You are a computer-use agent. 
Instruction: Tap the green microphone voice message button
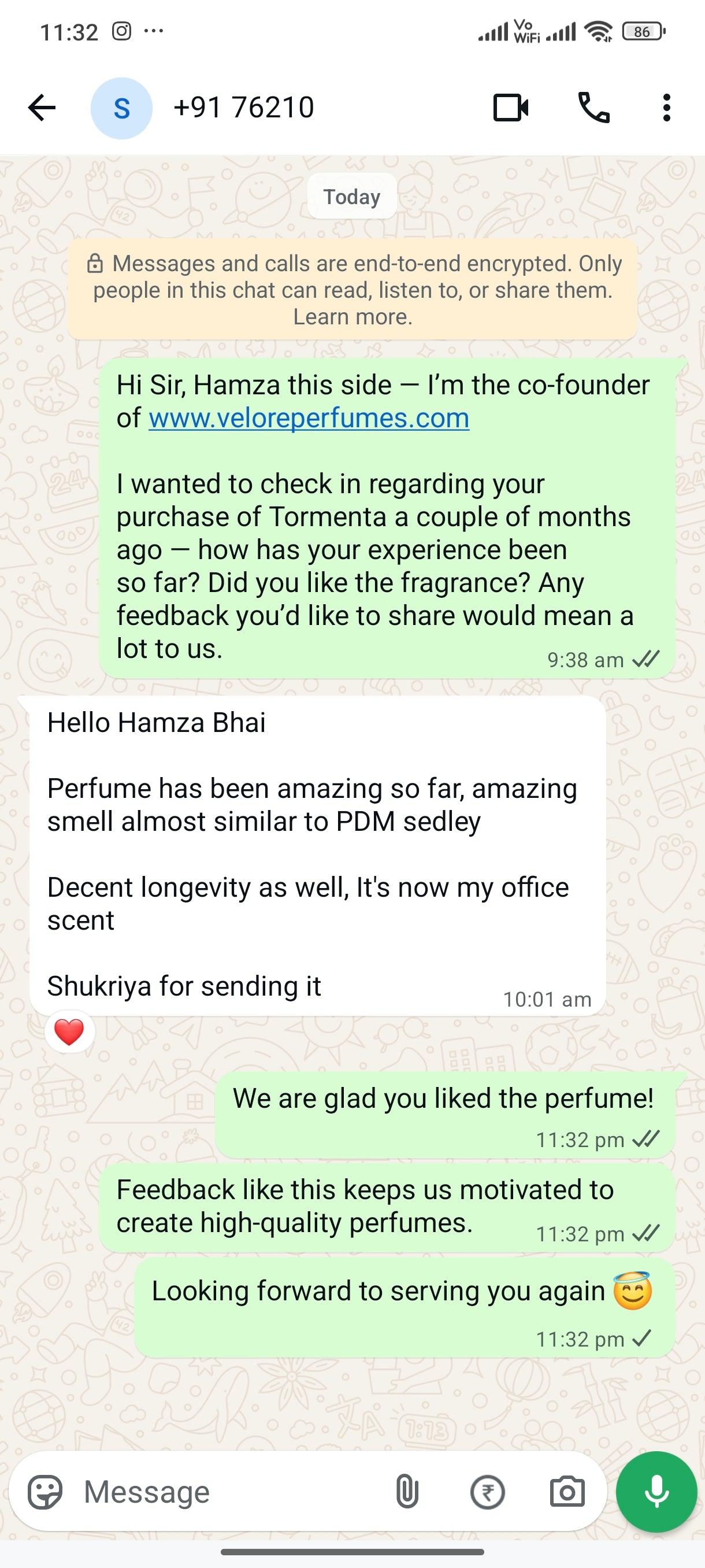656,1491
